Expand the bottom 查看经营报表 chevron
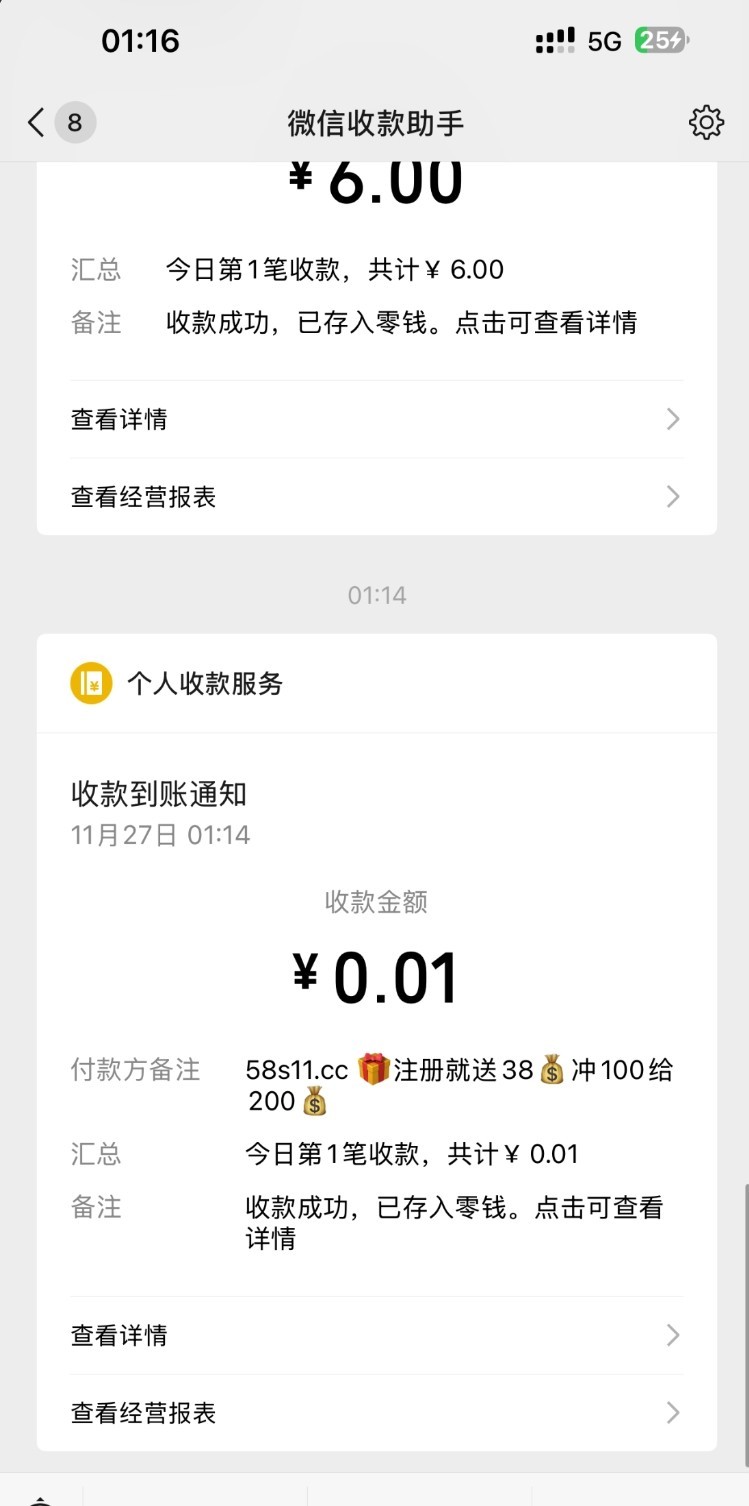The width and height of the screenshot is (749, 1506). coord(672,1412)
